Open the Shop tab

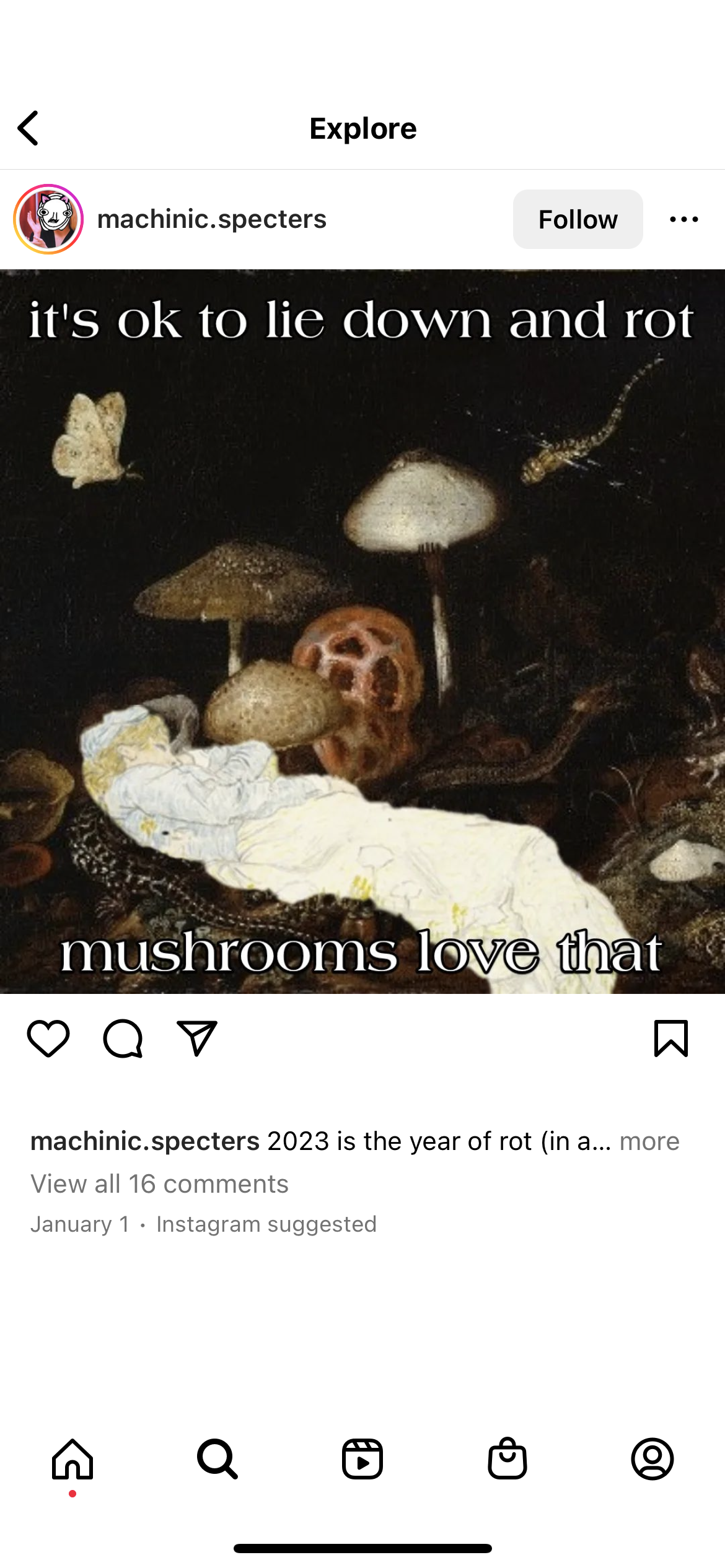point(507,1459)
